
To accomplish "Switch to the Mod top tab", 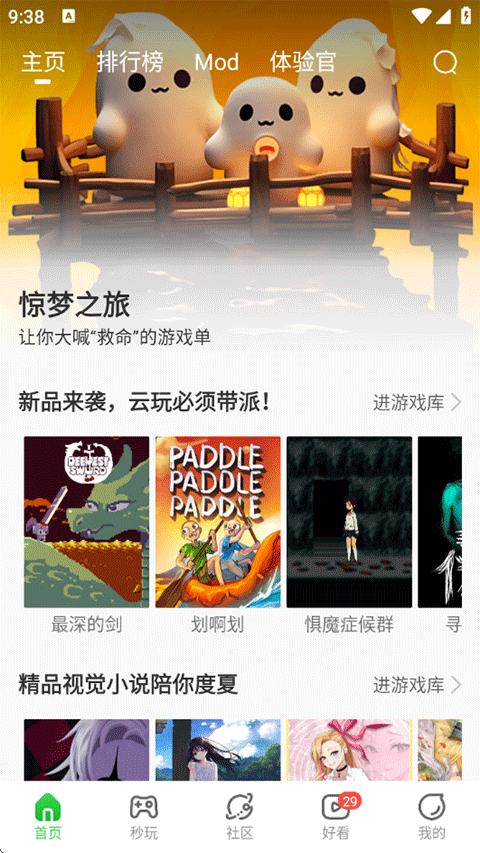I will coord(217,63).
